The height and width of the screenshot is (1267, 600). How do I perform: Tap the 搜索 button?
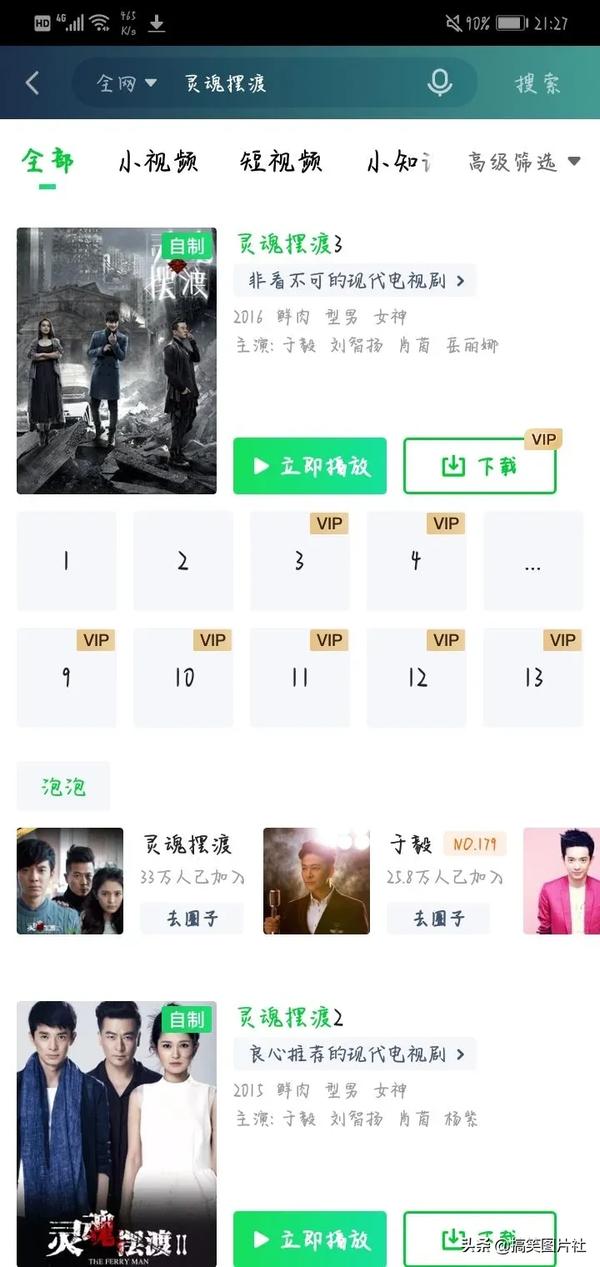[538, 83]
